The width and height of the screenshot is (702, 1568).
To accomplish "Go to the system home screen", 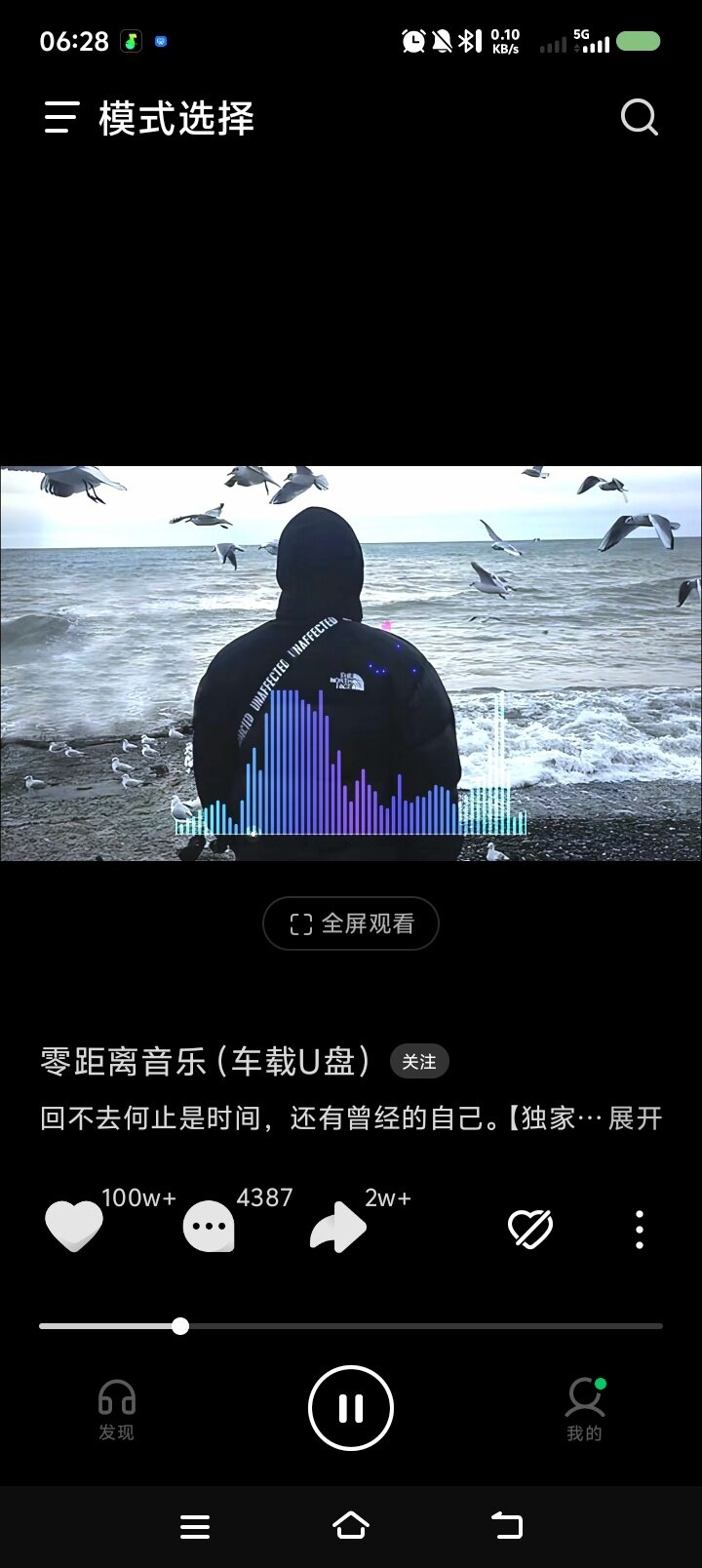I will [351, 1526].
